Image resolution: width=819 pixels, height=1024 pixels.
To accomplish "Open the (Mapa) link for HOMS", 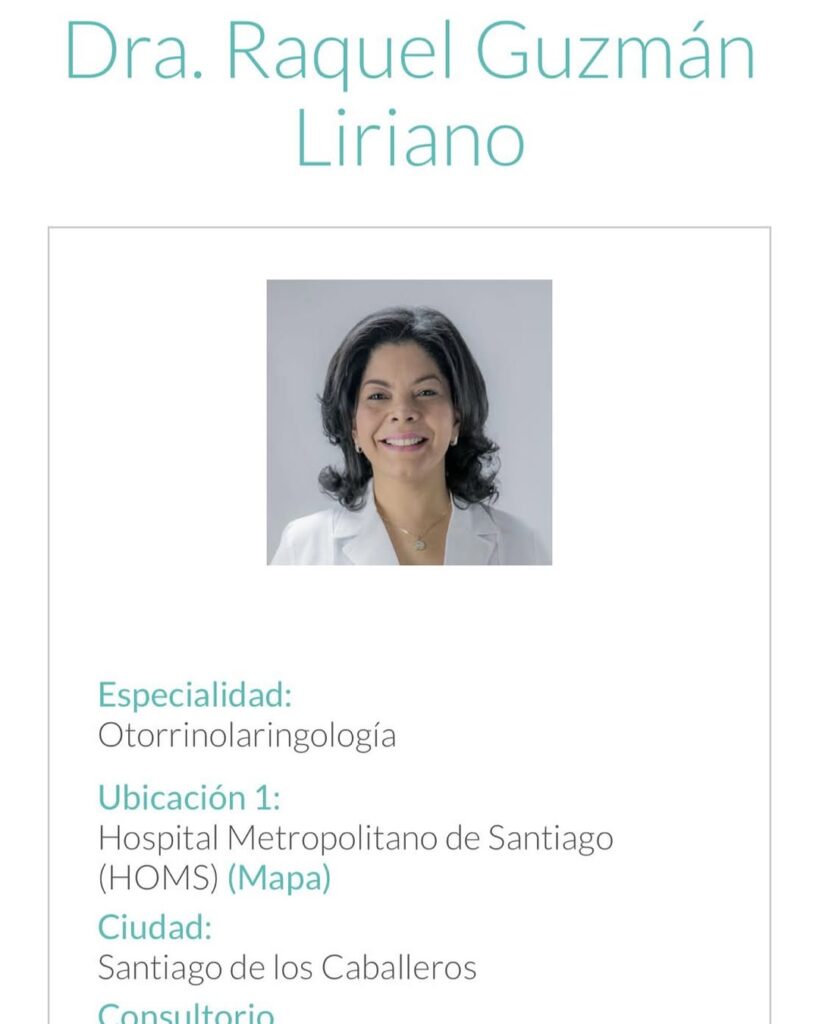I will click(279, 880).
